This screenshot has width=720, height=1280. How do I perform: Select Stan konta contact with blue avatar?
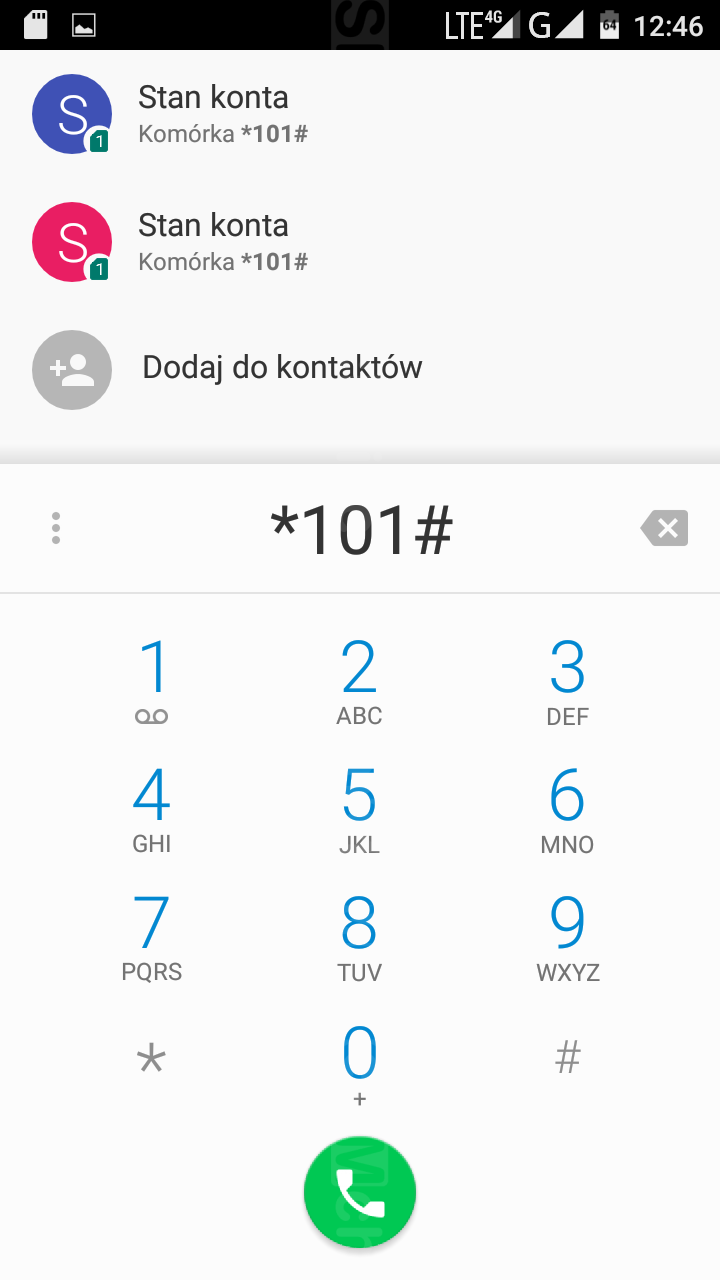[213, 114]
